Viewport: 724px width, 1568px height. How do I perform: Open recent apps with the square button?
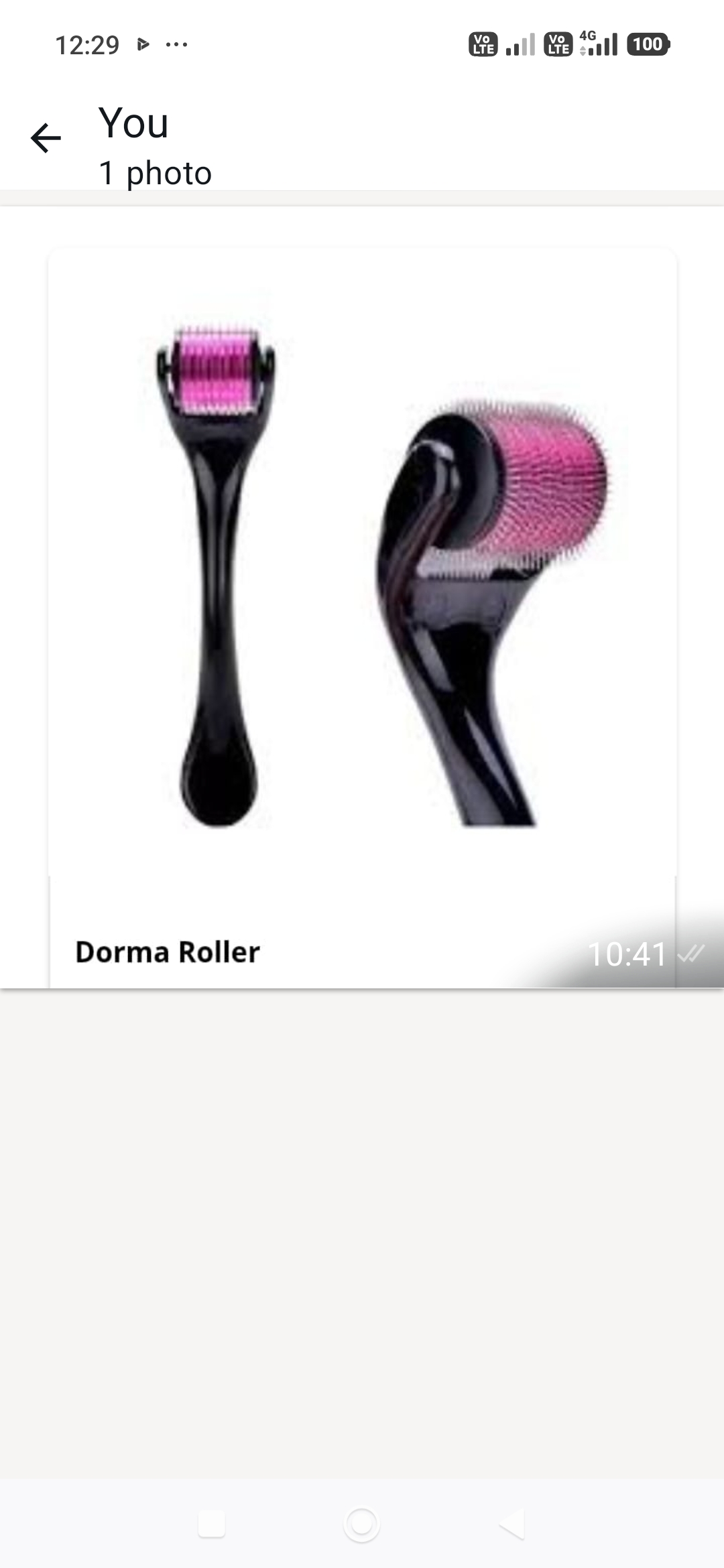pos(211,1524)
